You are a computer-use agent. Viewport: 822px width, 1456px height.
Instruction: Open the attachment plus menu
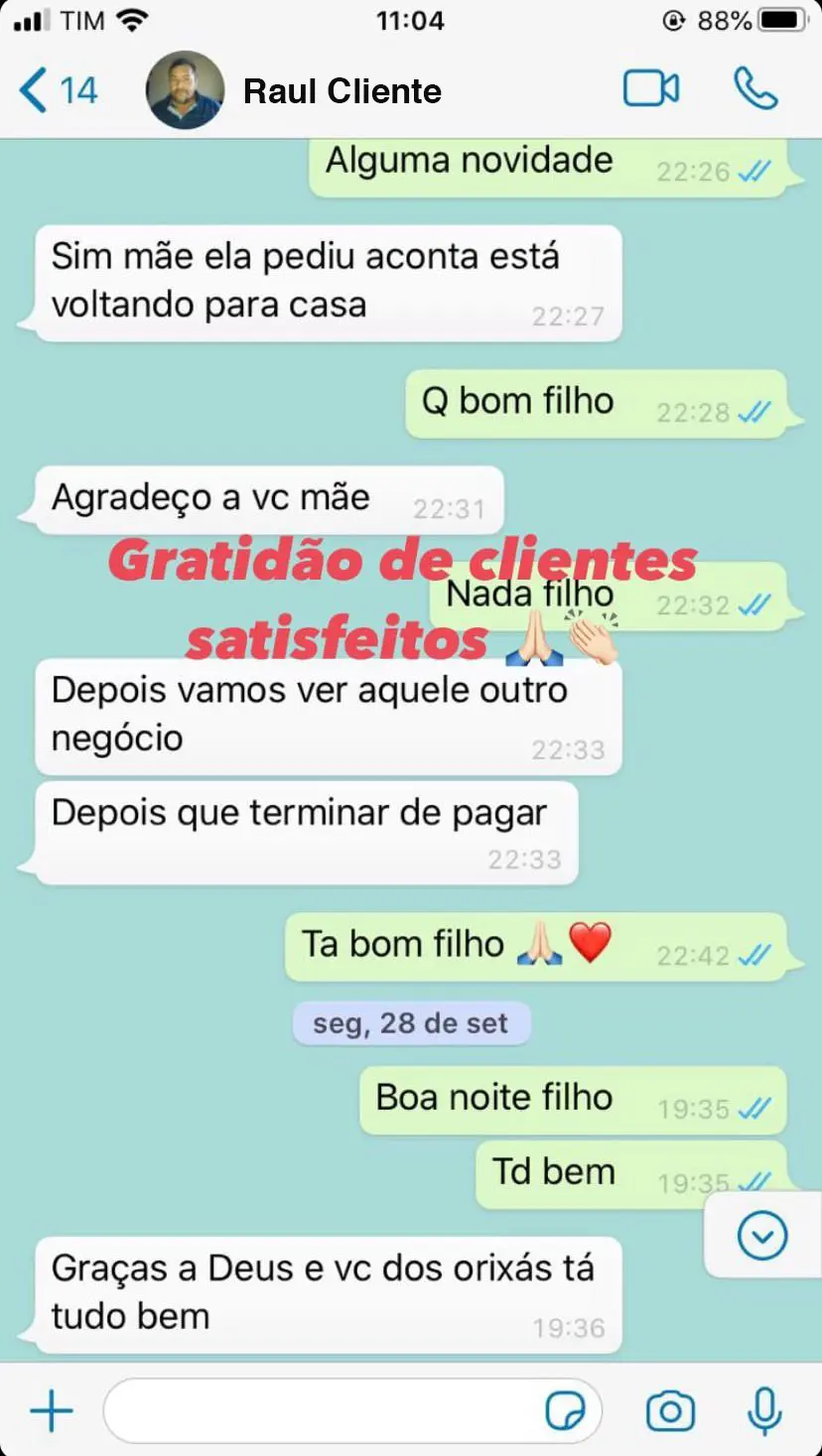pyautogui.click(x=52, y=1410)
